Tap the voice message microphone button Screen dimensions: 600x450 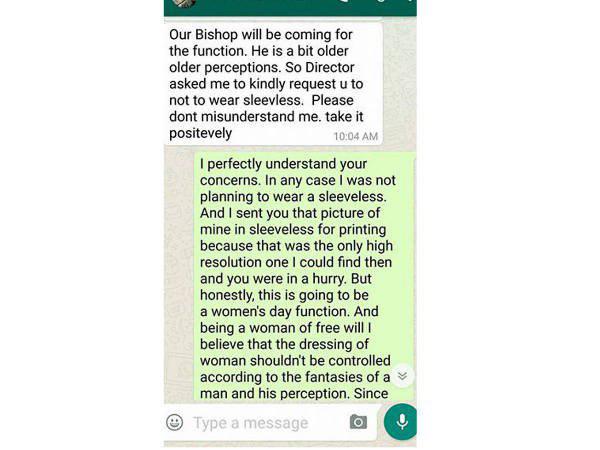[x=401, y=421]
